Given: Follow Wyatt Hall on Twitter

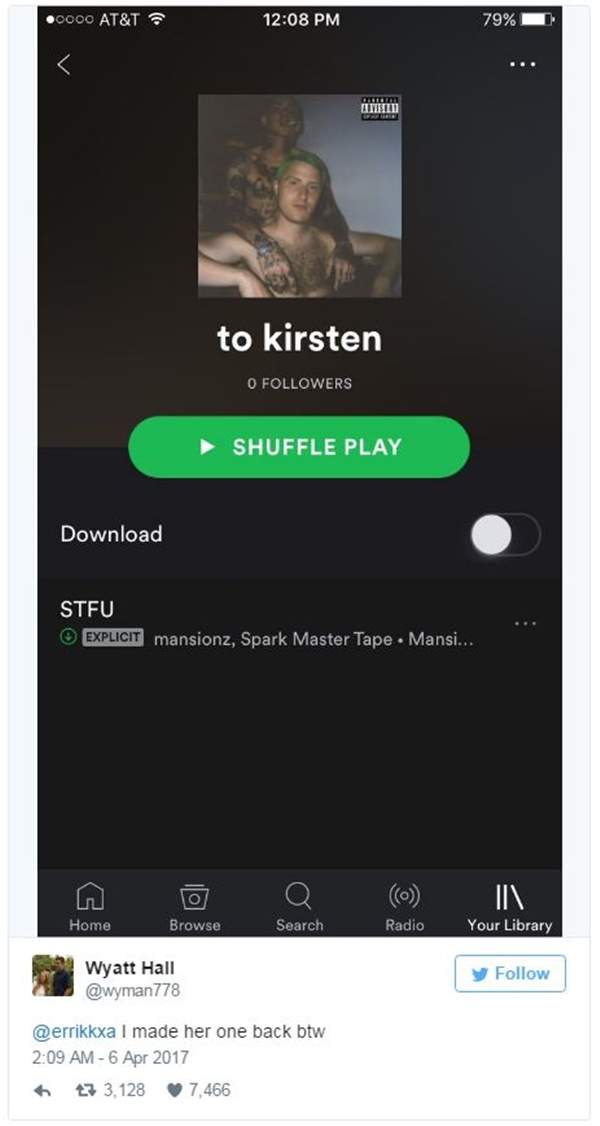Looking at the screenshot, I should pyautogui.click(x=510, y=973).
